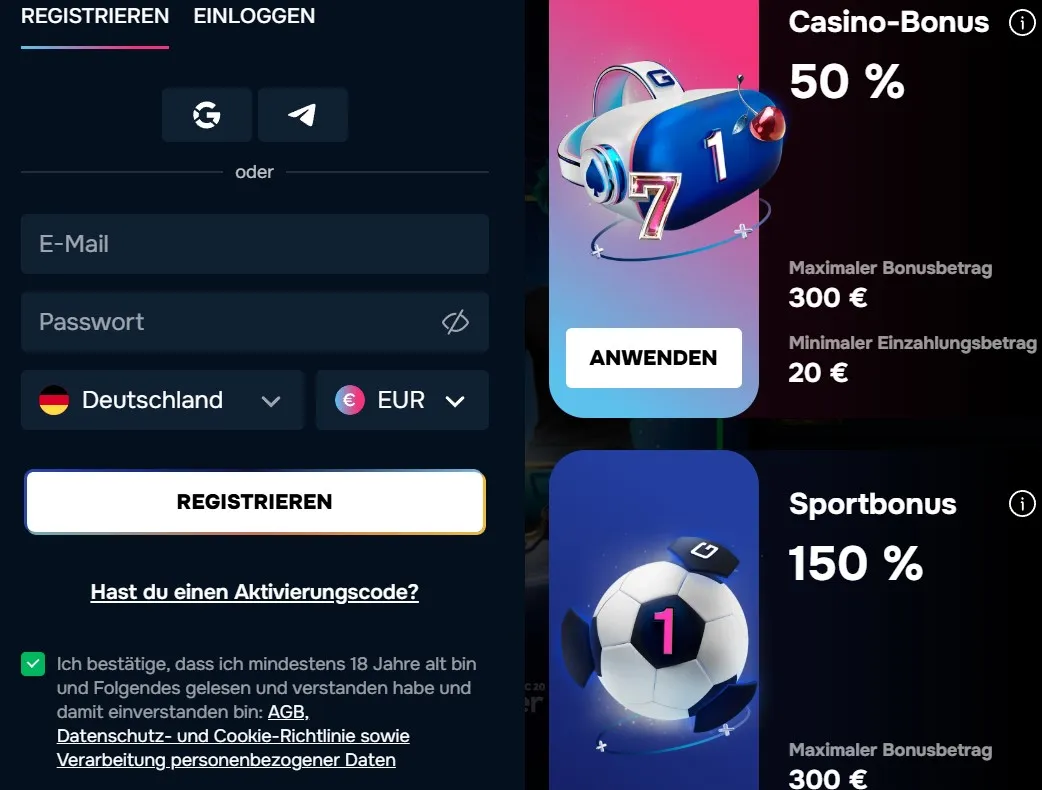Focus the Passwort field
This screenshot has height=790, width=1042.
[x=230, y=322]
